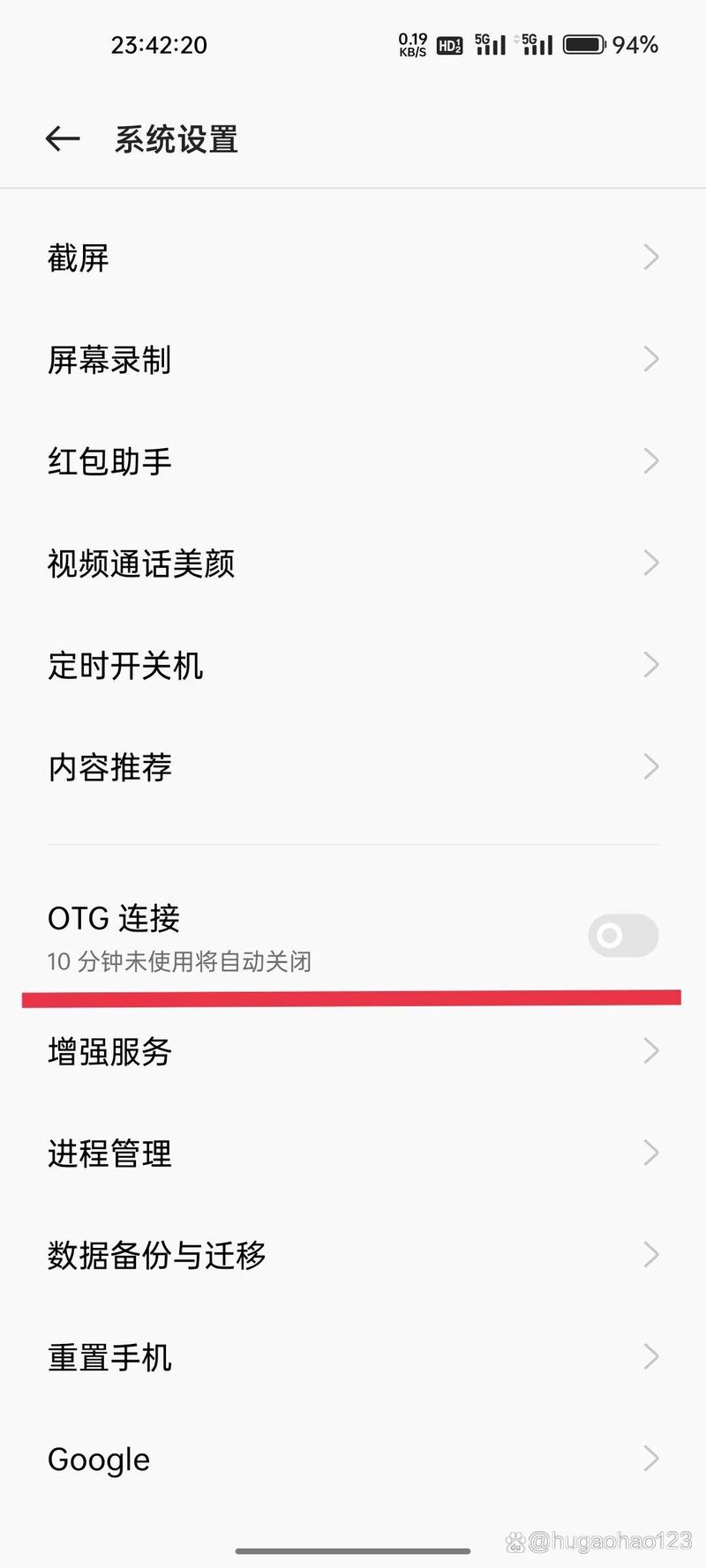Open 定时开关机 scheduled power settings
706x1568 pixels.
[126, 665]
